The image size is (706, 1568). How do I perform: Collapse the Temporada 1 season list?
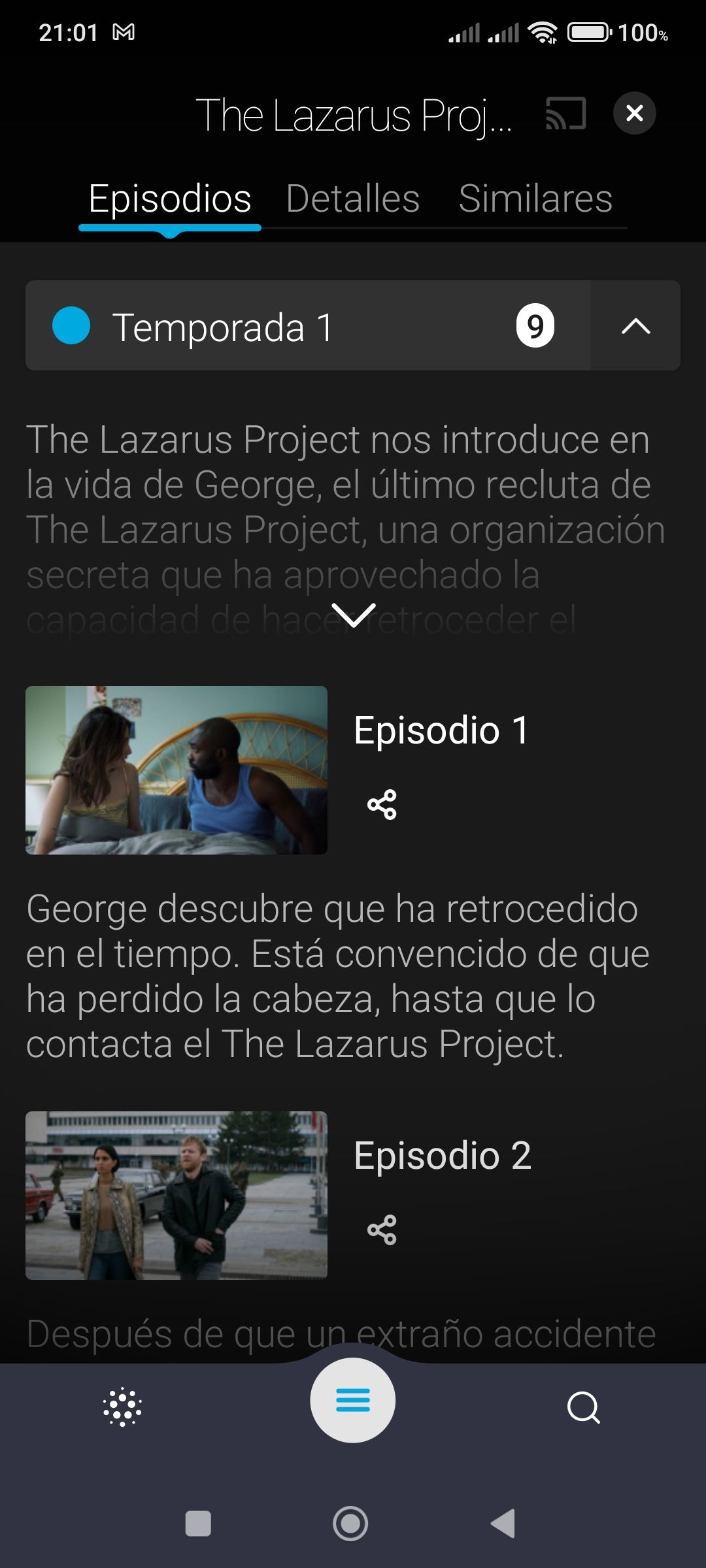pos(635,326)
